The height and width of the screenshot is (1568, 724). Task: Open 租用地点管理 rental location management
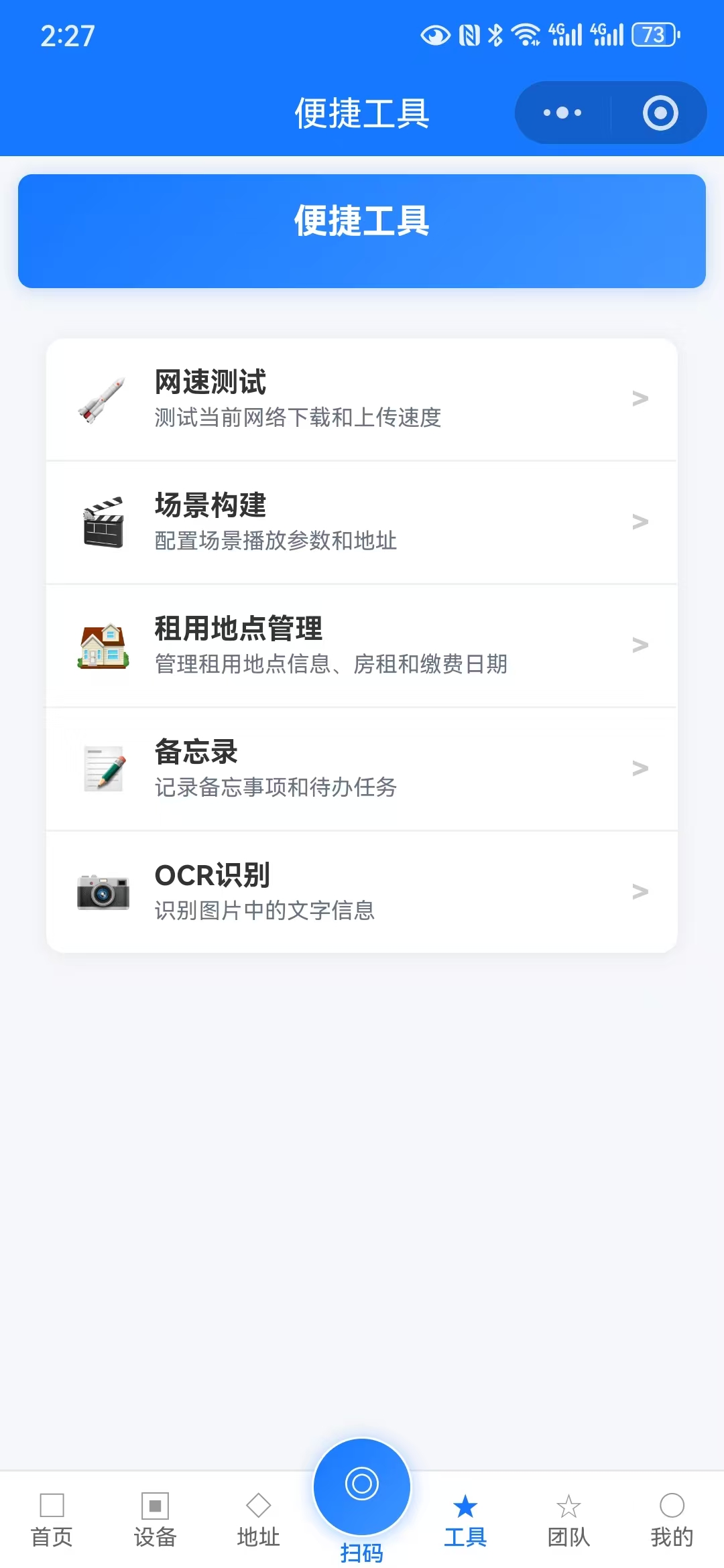pos(362,646)
